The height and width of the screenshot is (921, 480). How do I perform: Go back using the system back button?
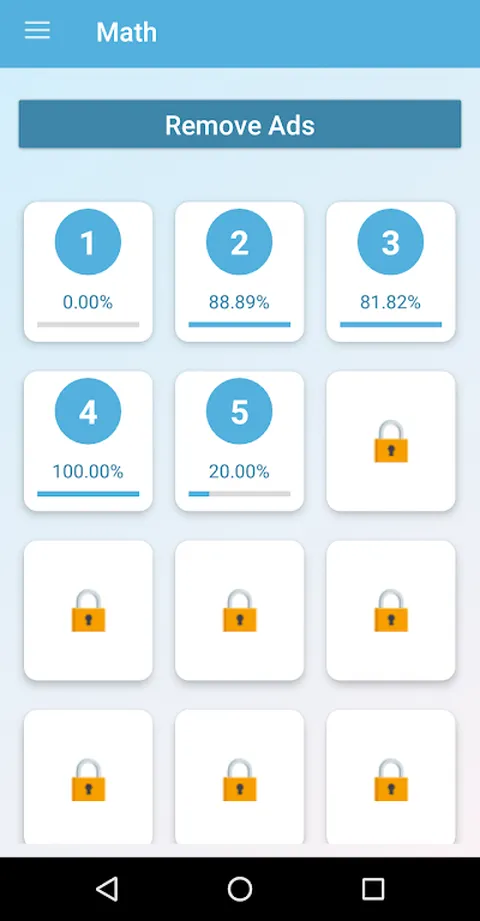pos(107,889)
